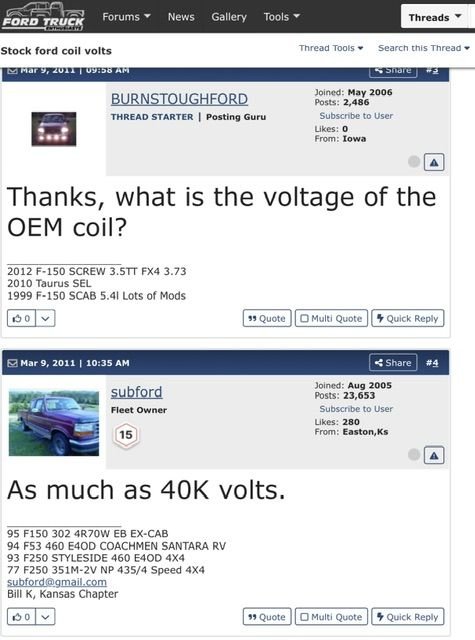The width and height of the screenshot is (475, 640).
Task: Expand Thread Tools options
Action: click(x=331, y=48)
